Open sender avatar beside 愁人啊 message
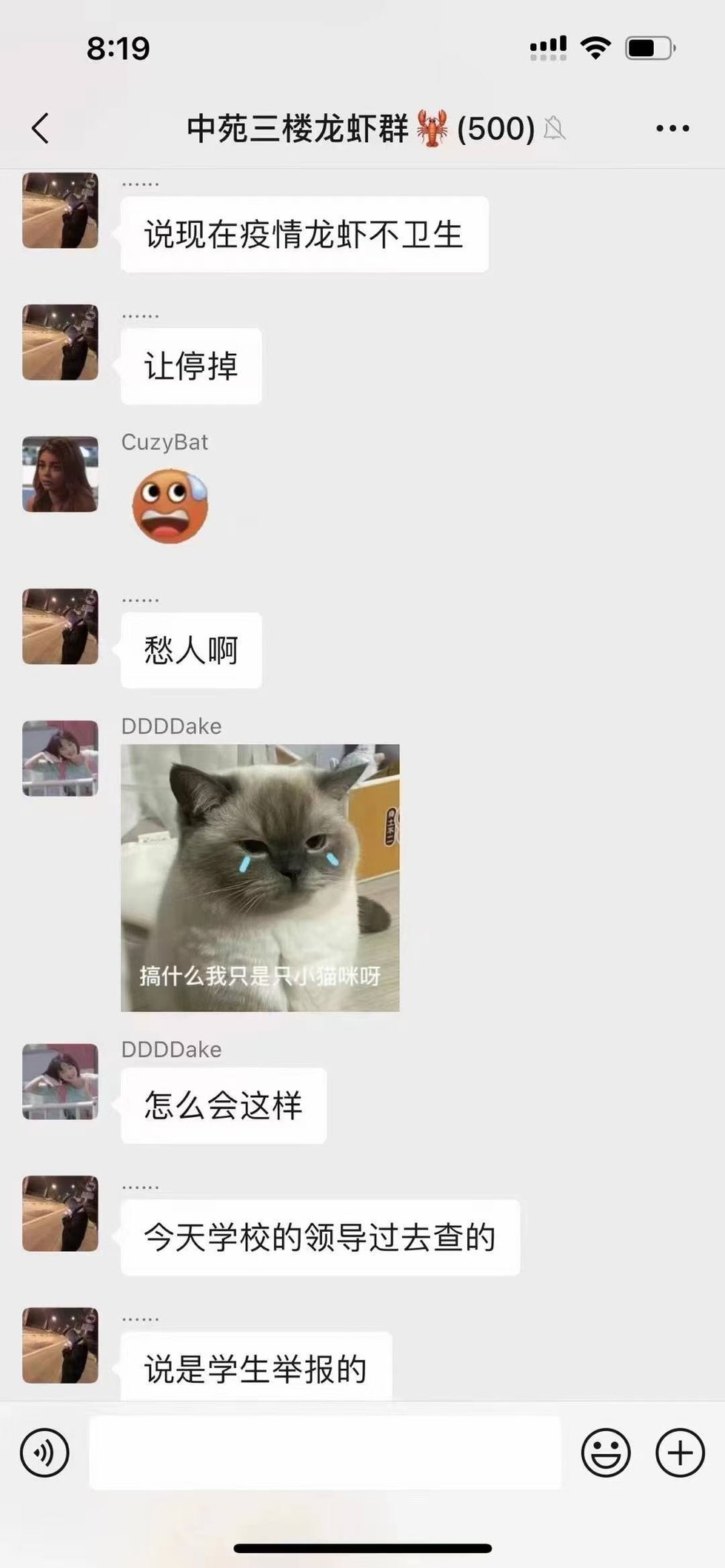Viewport: 725px width, 1568px height. pyautogui.click(x=60, y=626)
